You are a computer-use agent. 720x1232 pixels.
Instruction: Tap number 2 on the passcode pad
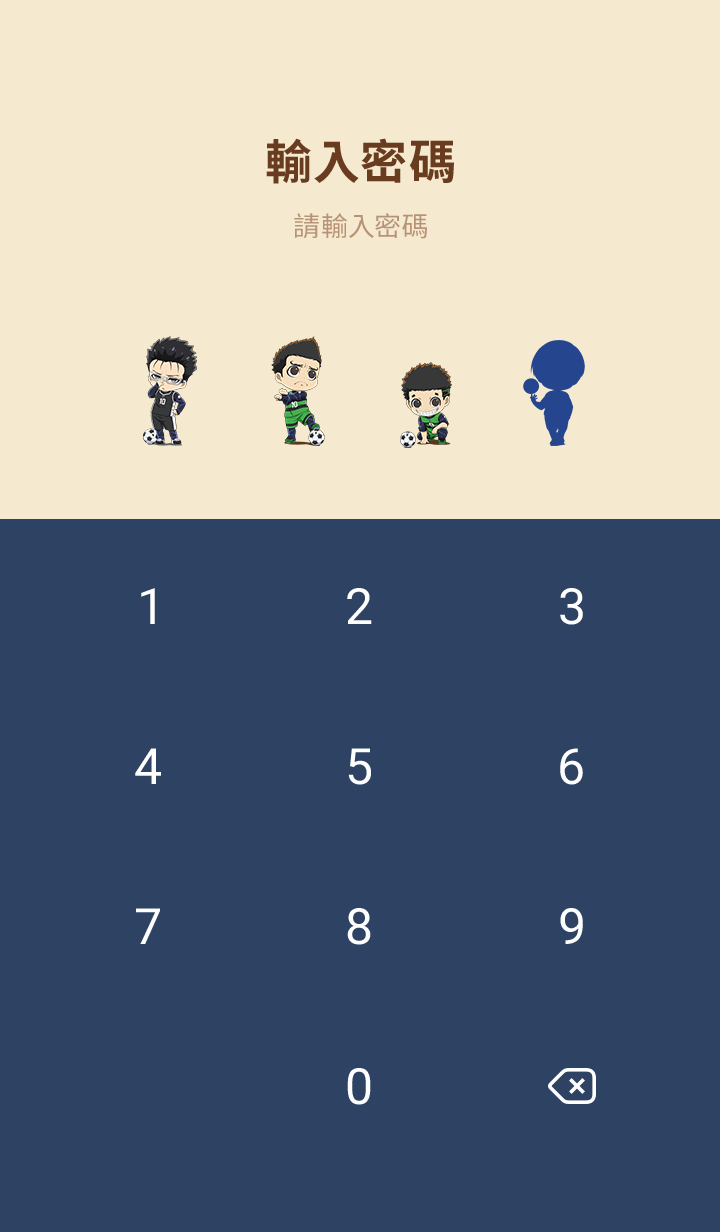point(359,607)
